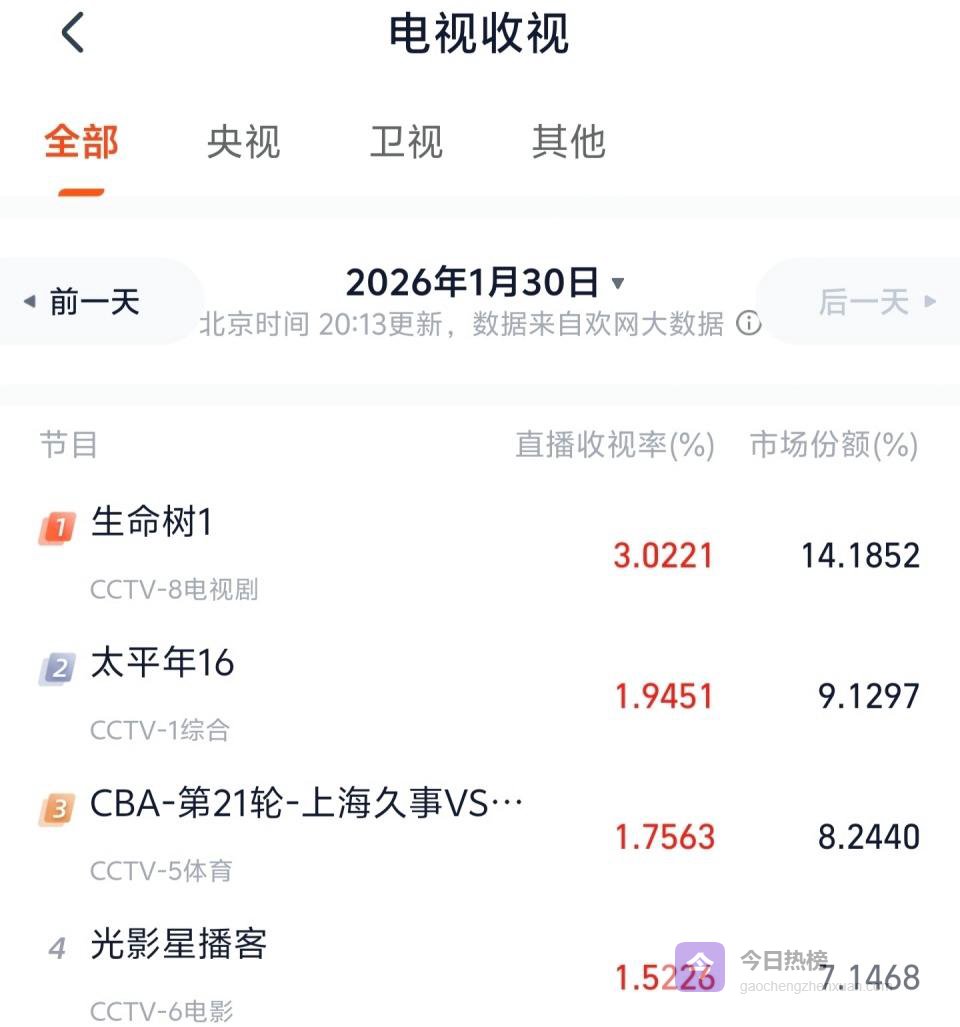Go to 前一天 ratings
This screenshot has height=1027, width=960.
pos(84,302)
